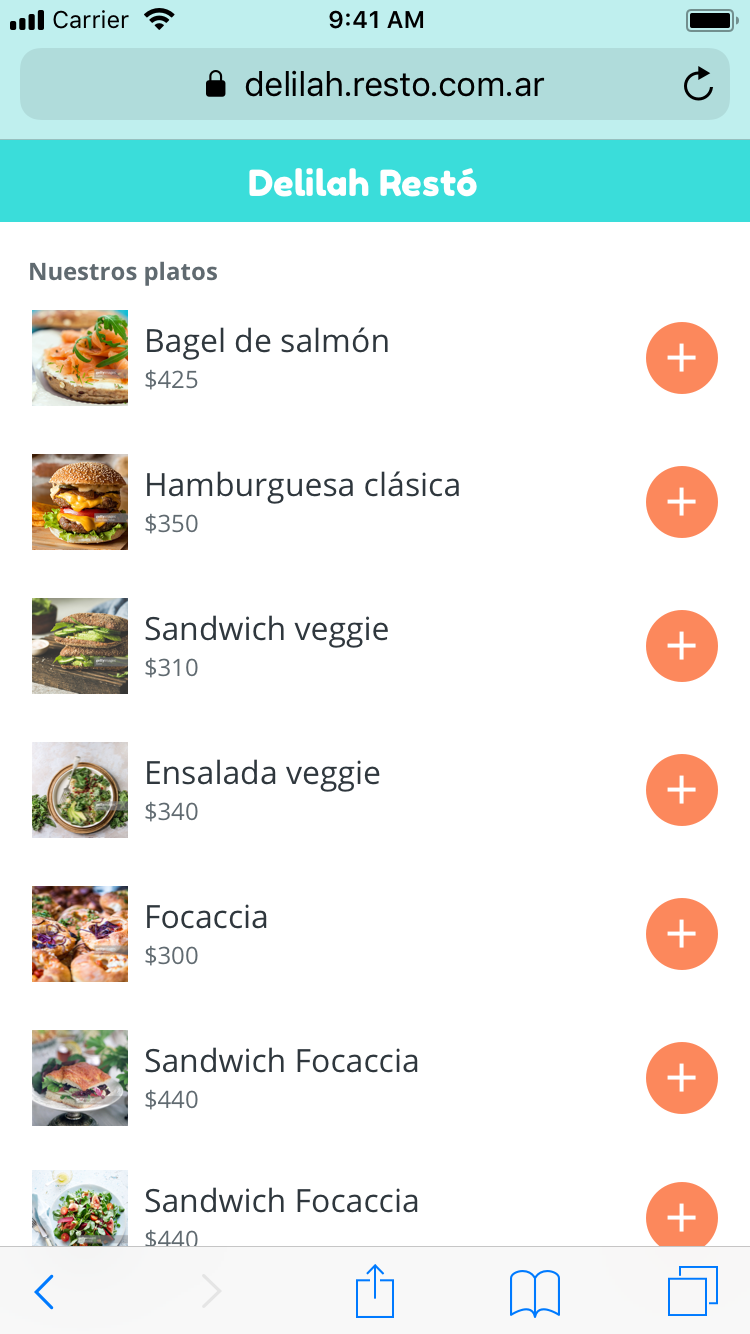Add Hamburguesa clásica with its plus button
The height and width of the screenshot is (1334, 750).
coord(681,502)
